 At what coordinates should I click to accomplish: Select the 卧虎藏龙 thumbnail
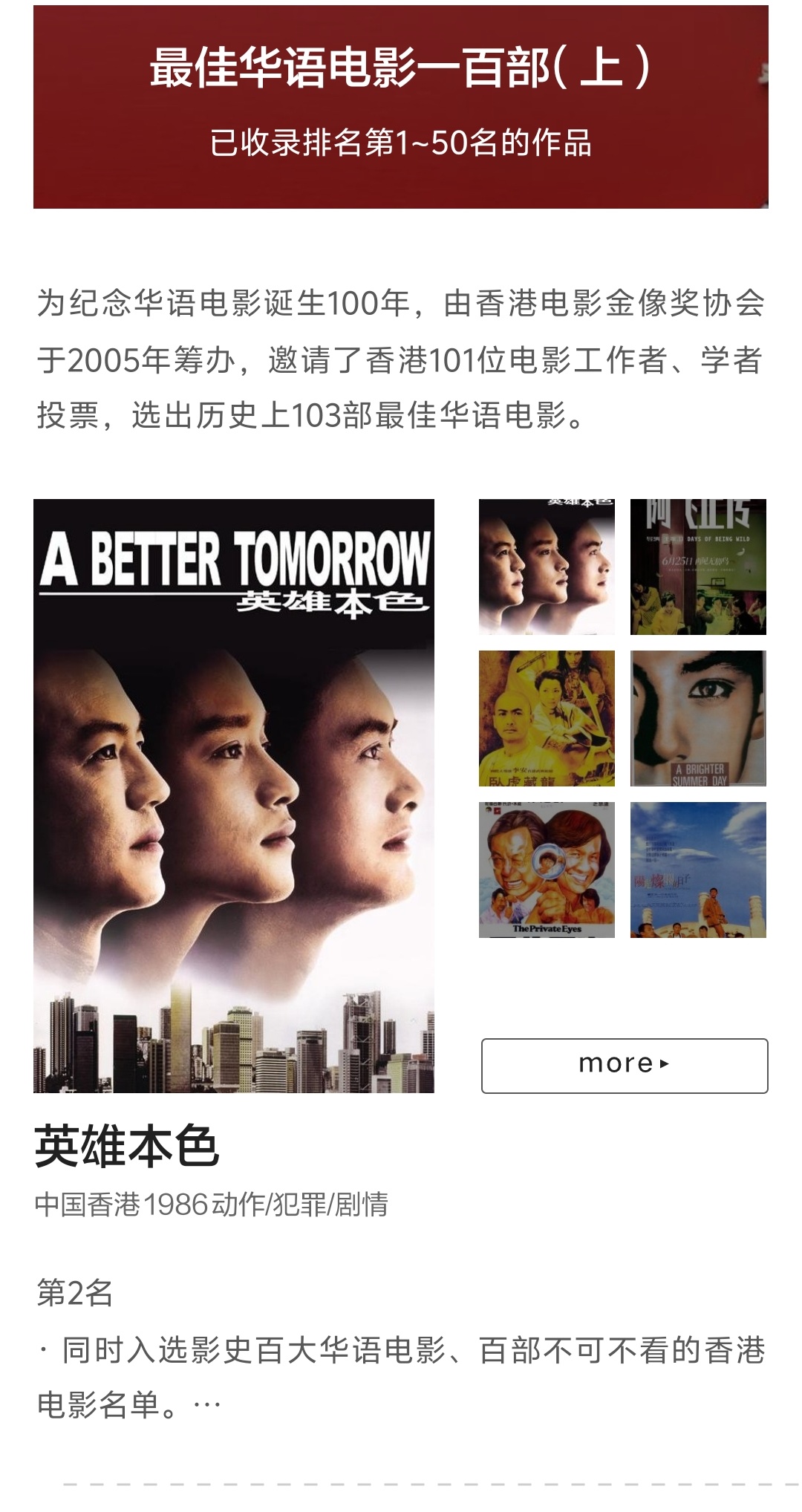pyautogui.click(x=547, y=718)
